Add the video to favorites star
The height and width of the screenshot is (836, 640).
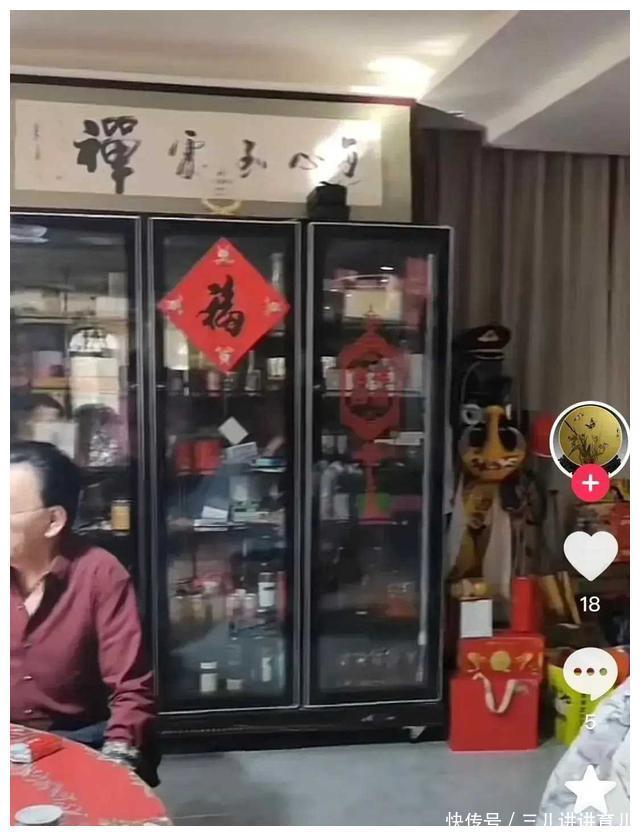[590, 789]
